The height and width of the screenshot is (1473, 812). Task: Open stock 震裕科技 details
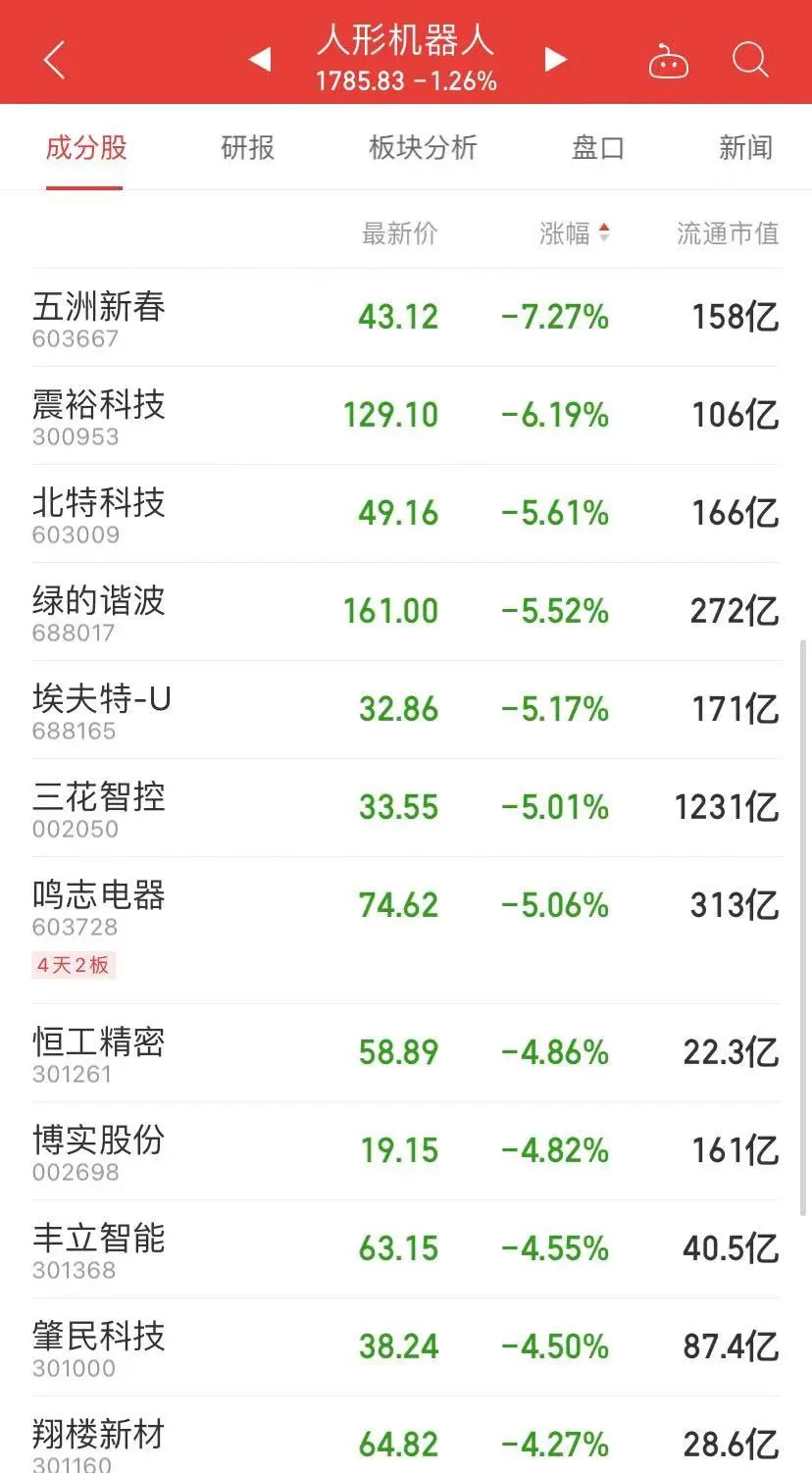click(x=98, y=415)
